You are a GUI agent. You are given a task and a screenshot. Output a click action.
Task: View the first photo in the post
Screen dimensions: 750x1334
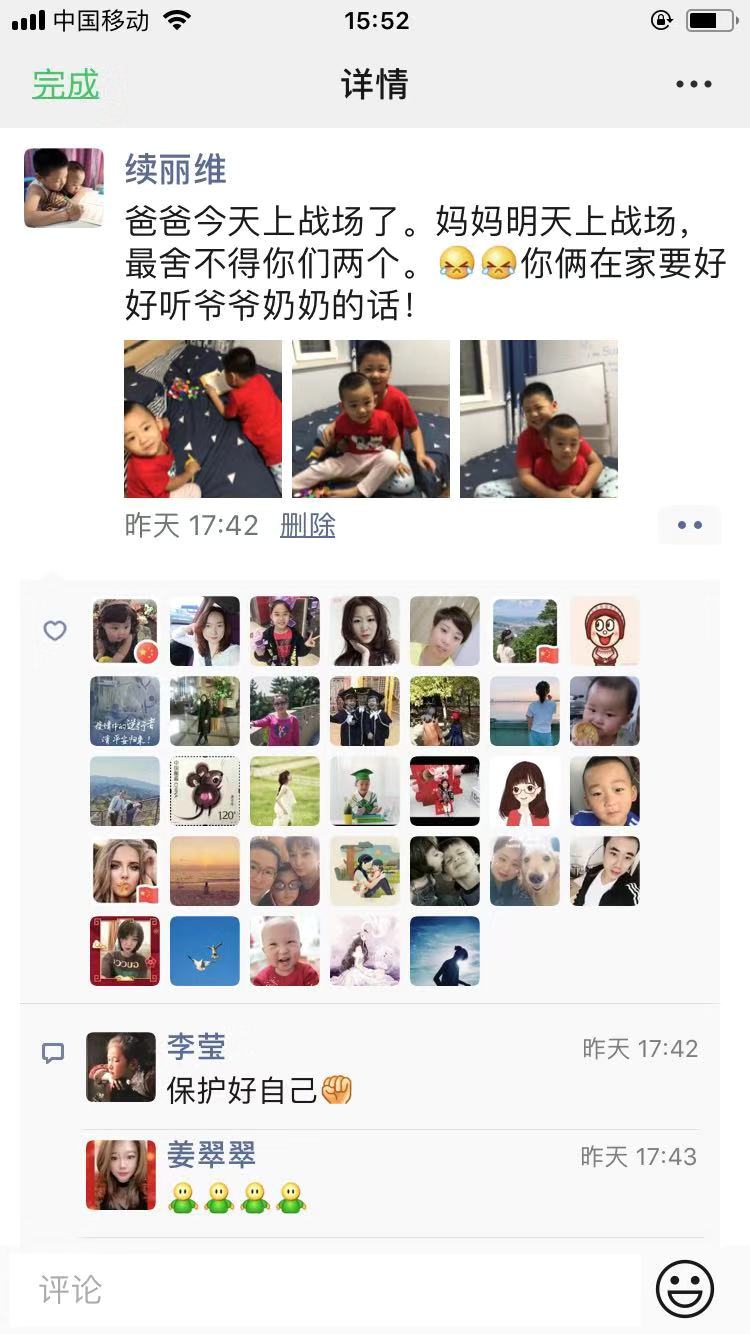coord(203,419)
